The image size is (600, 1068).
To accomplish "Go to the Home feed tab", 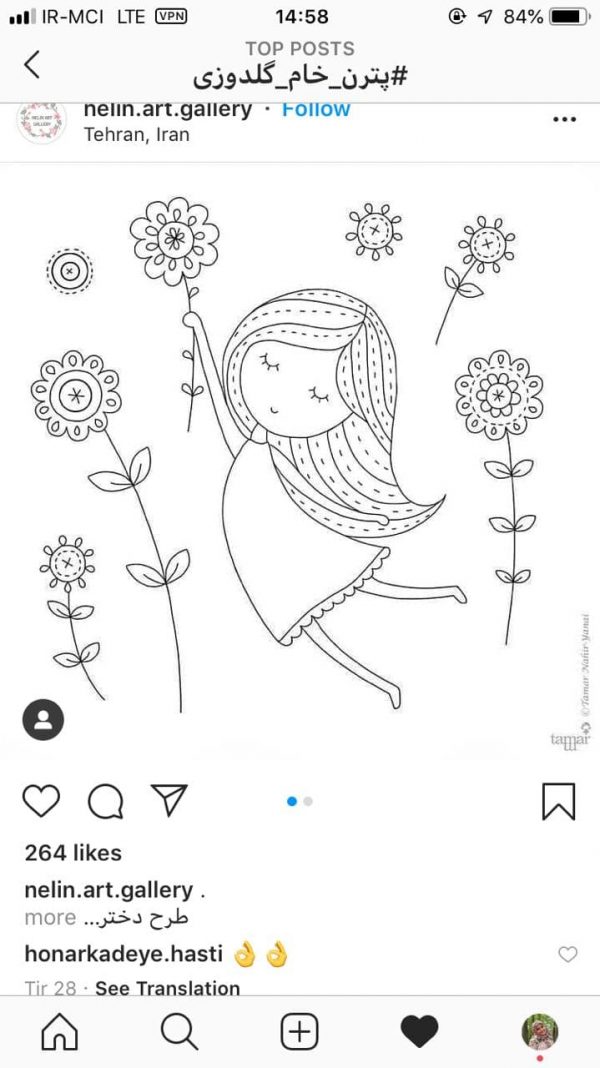I will pyautogui.click(x=60, y=1032).
